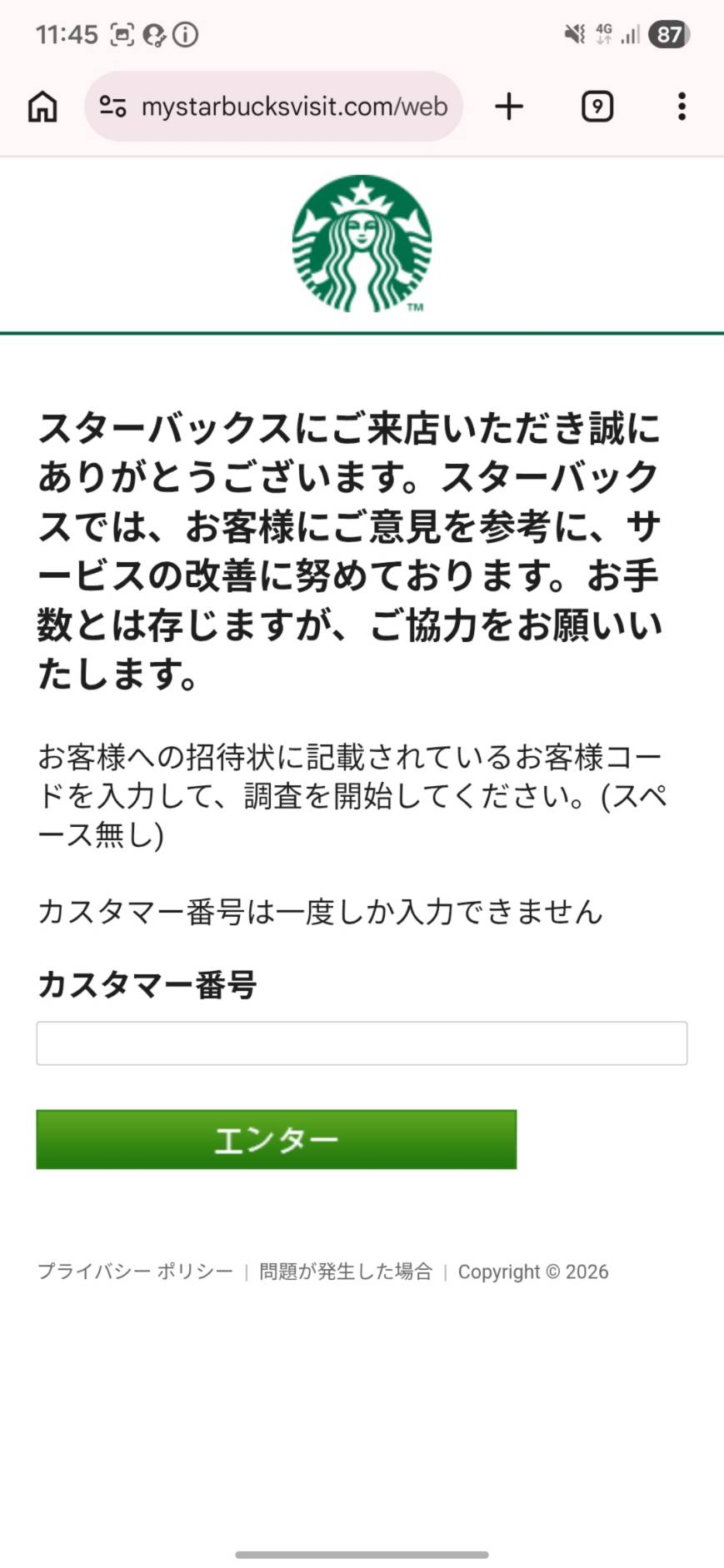Open the 問題が発生した場合 link
Viewport: 724px width, 1568px height.
(x=346, y=1272)
